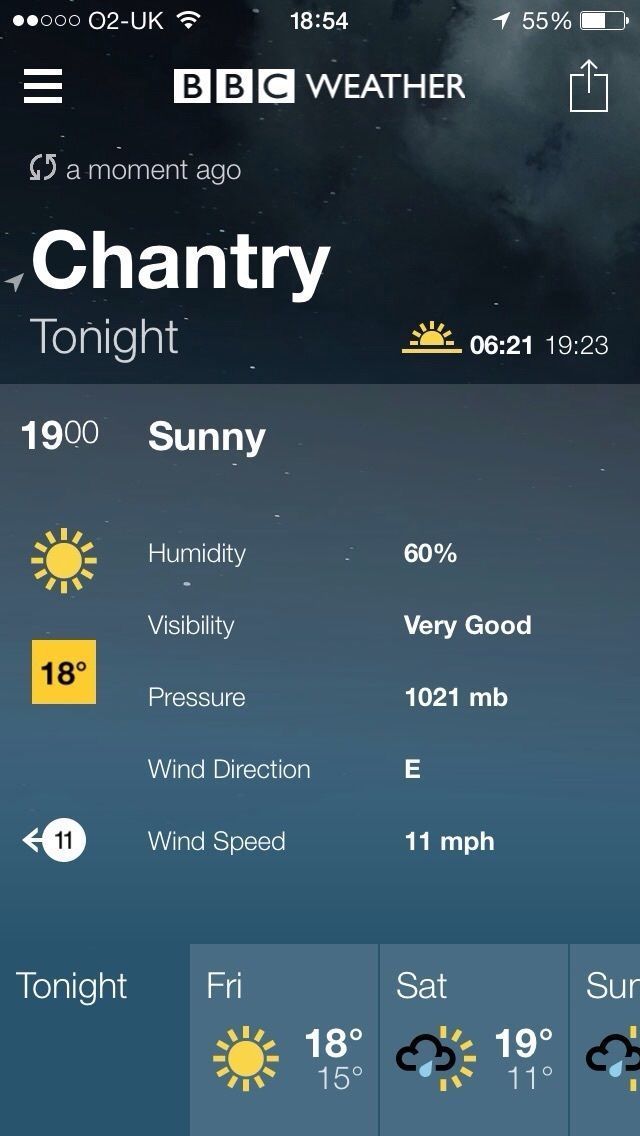View Saturday's forecast

click(x=474, y=1040)
